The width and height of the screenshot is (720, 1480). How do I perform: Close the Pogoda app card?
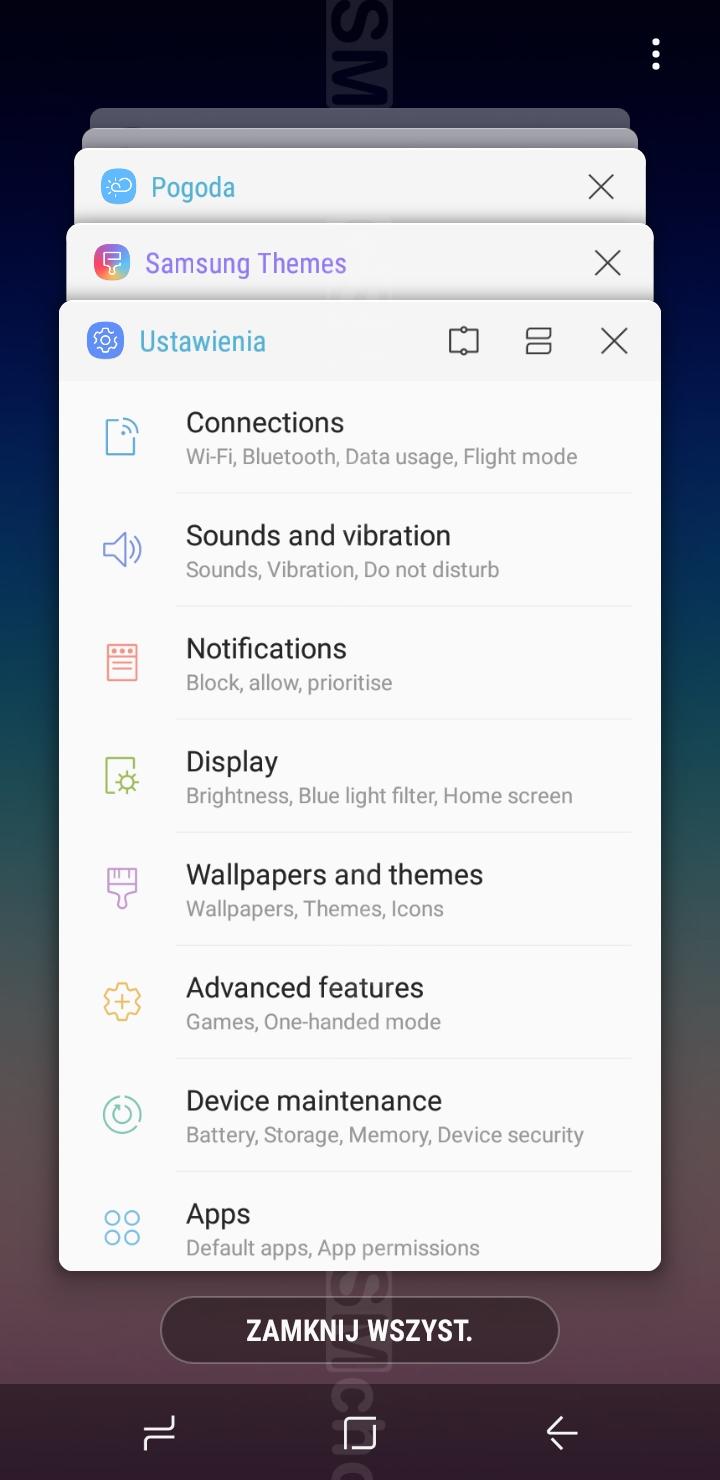click(601, 187)
